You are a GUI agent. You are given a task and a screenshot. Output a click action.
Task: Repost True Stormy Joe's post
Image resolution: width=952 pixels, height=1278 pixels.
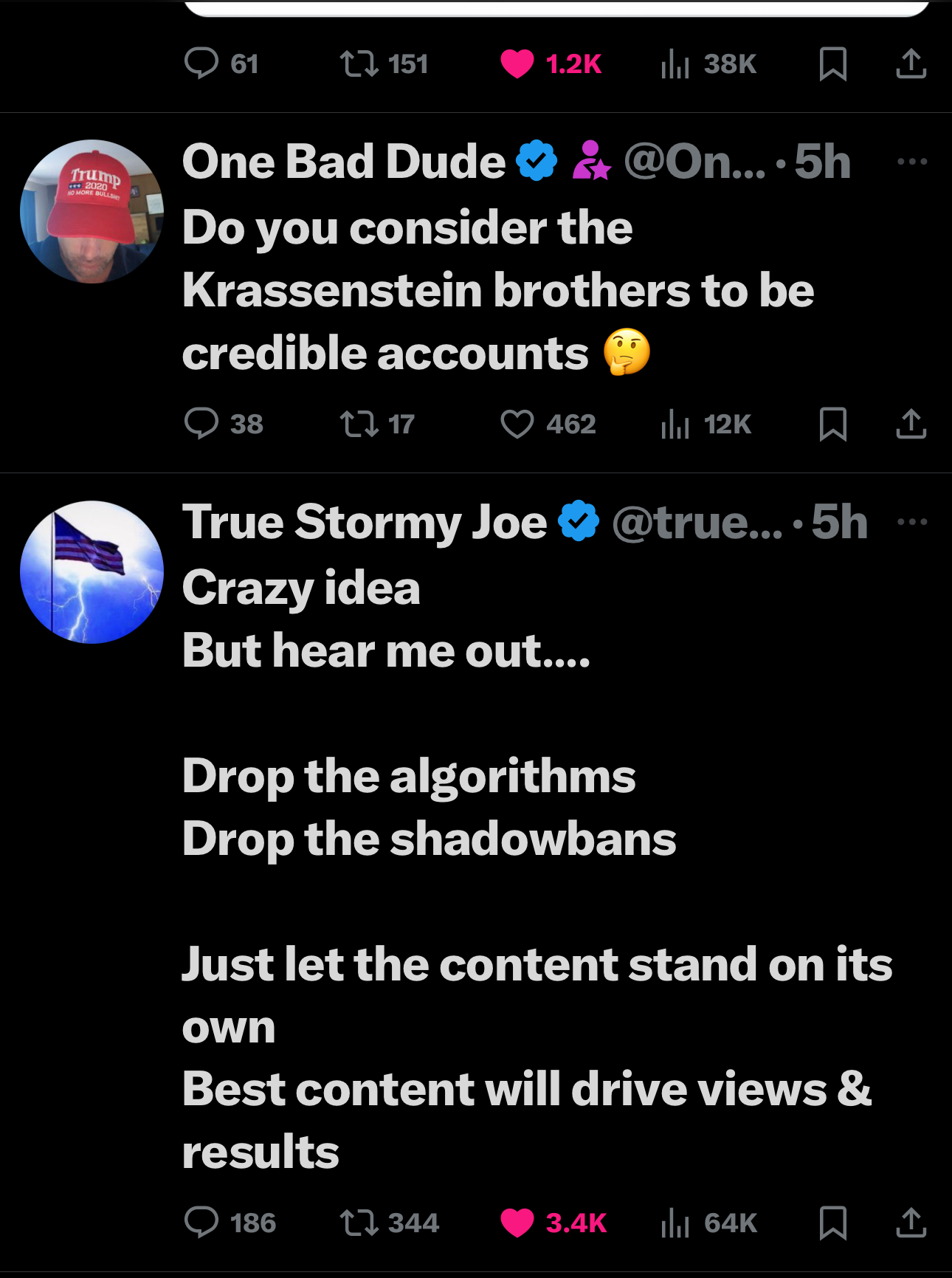click(359, 1223)
